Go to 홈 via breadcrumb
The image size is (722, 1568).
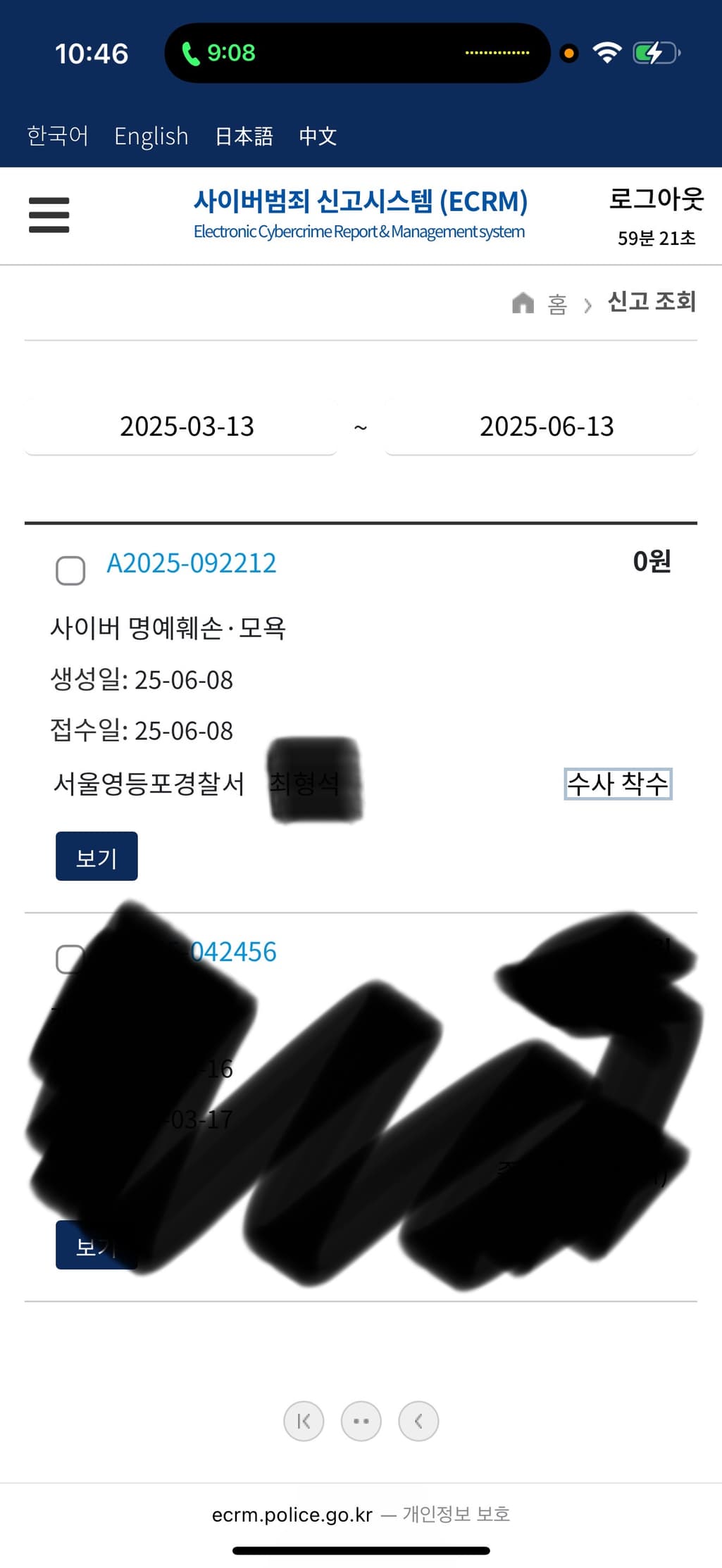556,303
